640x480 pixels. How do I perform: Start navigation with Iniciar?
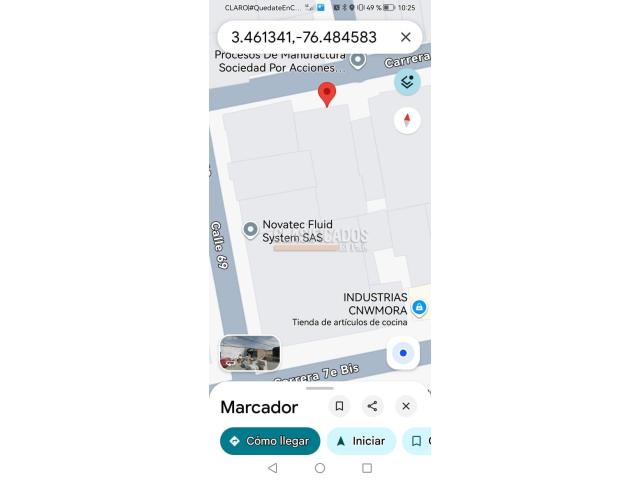coord(361,441)
